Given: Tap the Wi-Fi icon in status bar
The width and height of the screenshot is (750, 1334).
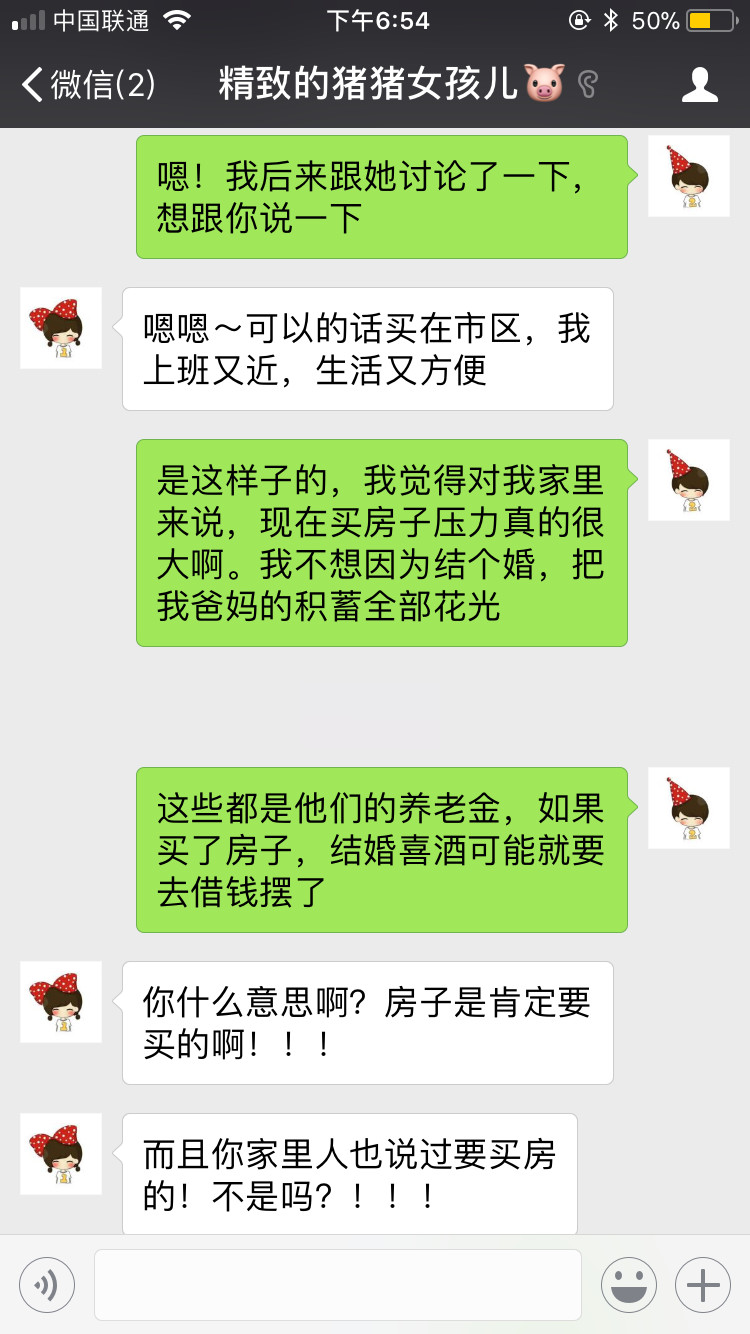Looking at the screenshot, I should click(176, 19).
